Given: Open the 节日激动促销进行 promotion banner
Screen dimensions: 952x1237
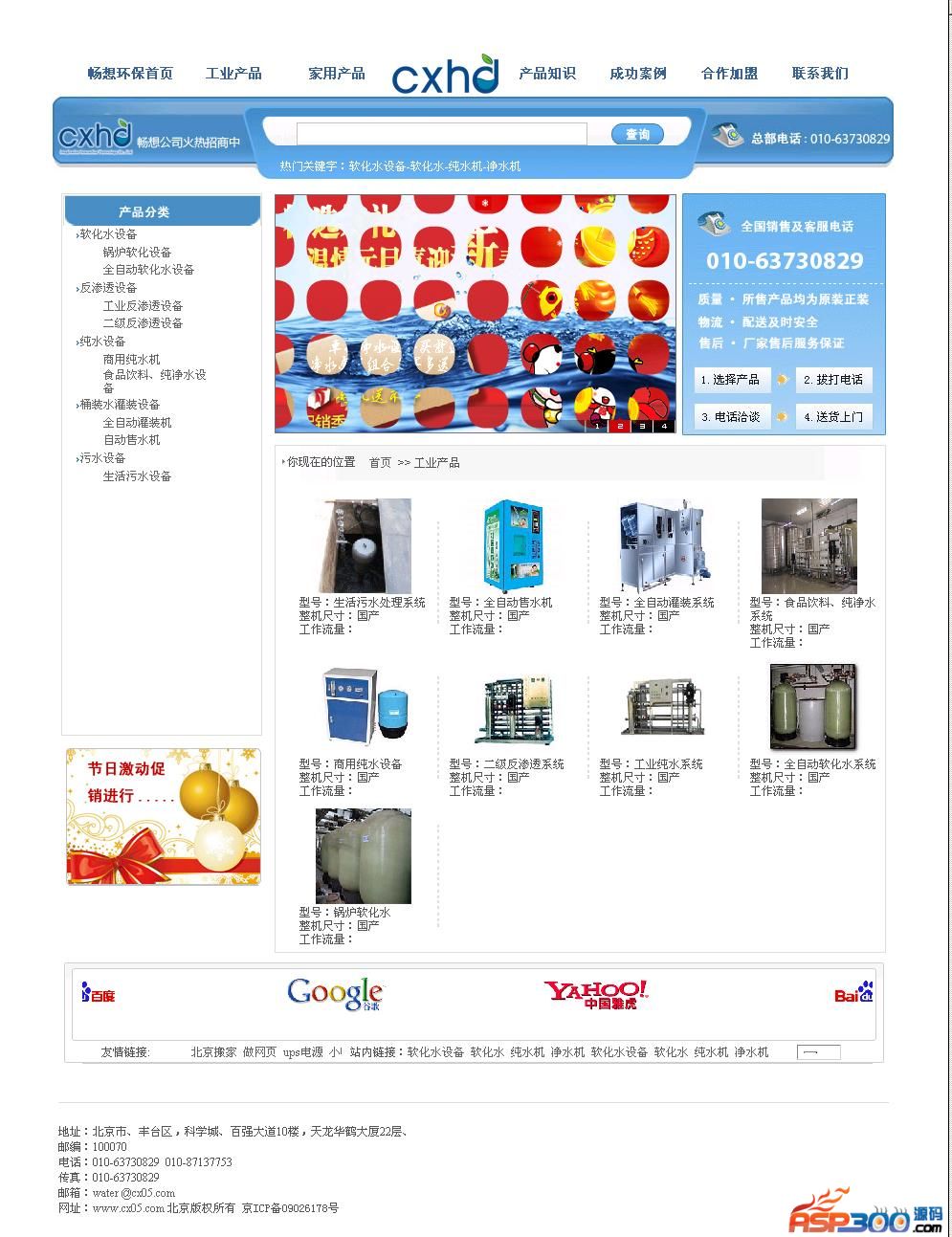Looking at the screenshot, I should click(163, 816).
